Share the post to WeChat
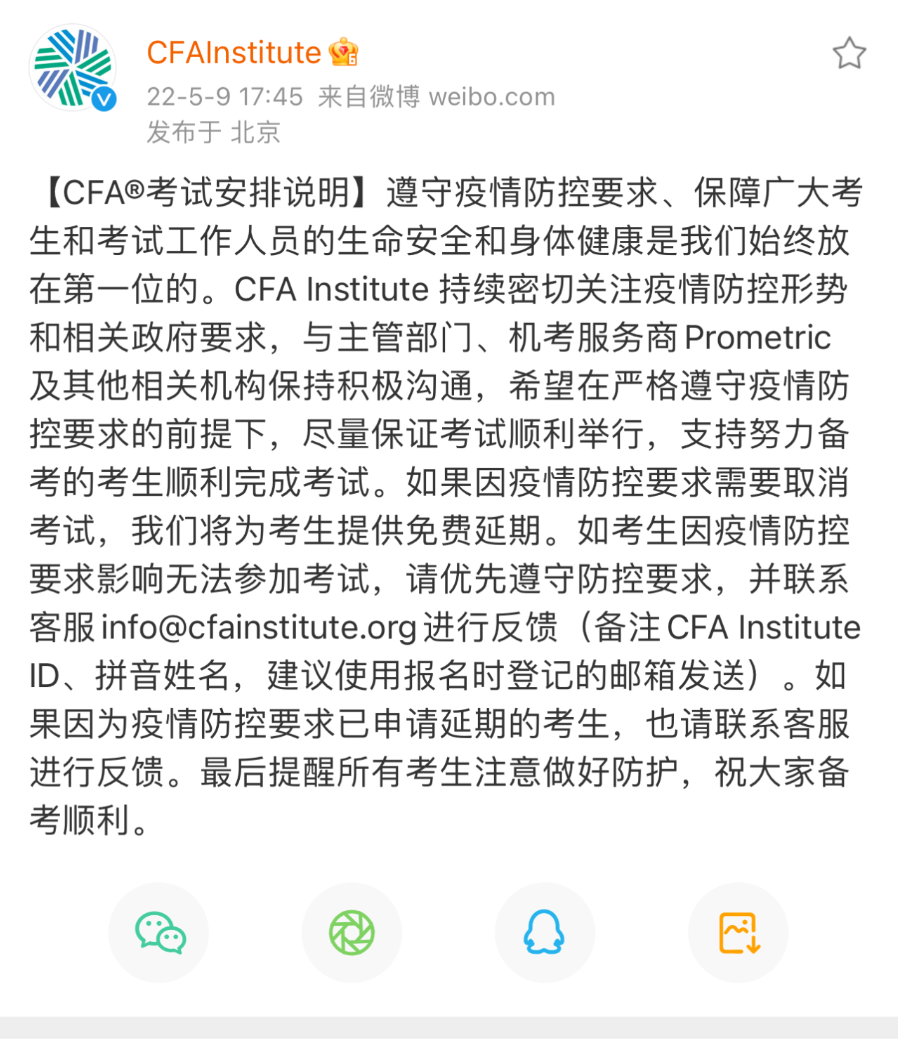The width and height of the screenshot is (900, 1050). 160,933
